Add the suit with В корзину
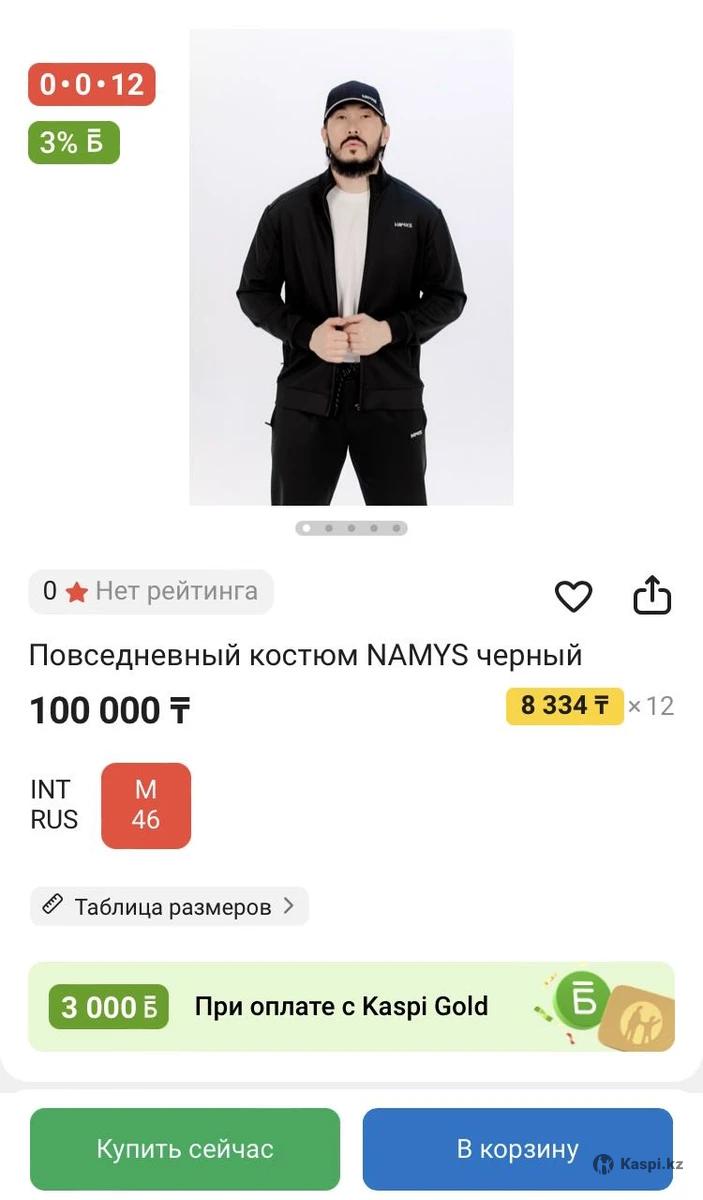Viewport: 703px width, 1200px height. point(517,1149)
